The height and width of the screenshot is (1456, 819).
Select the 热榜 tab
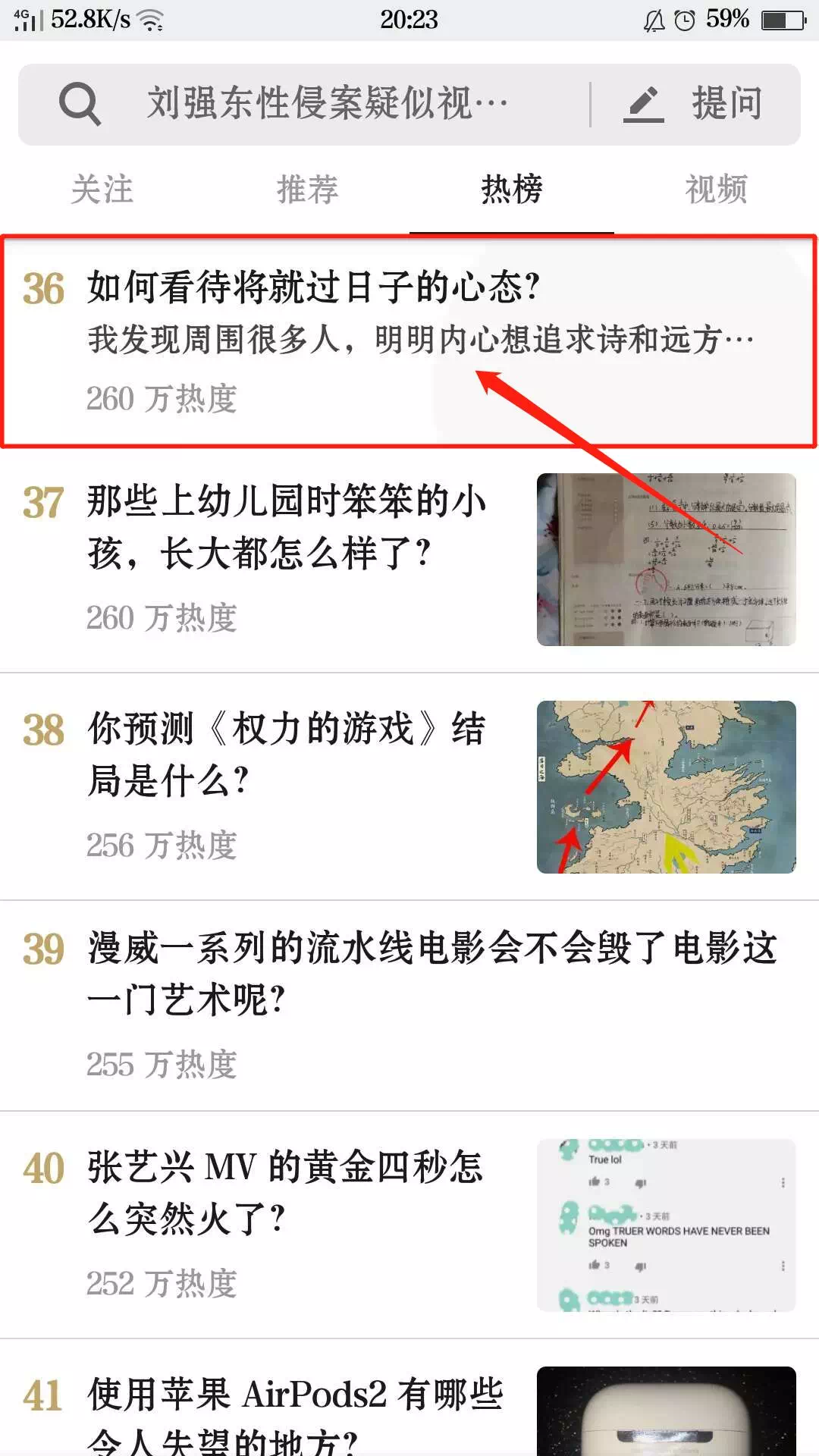(x=512, y=190)
